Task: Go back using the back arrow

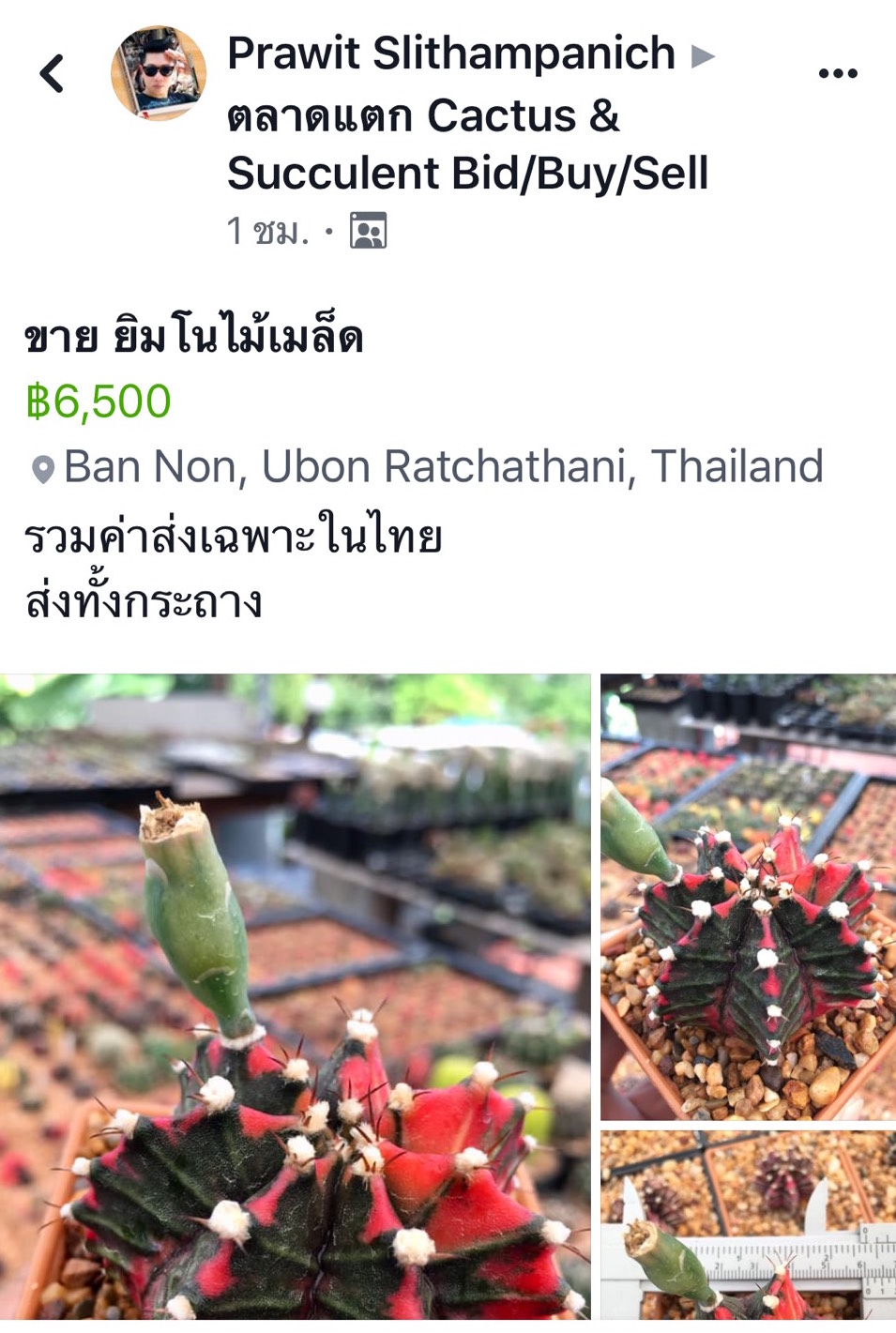Action: point(53,73)
